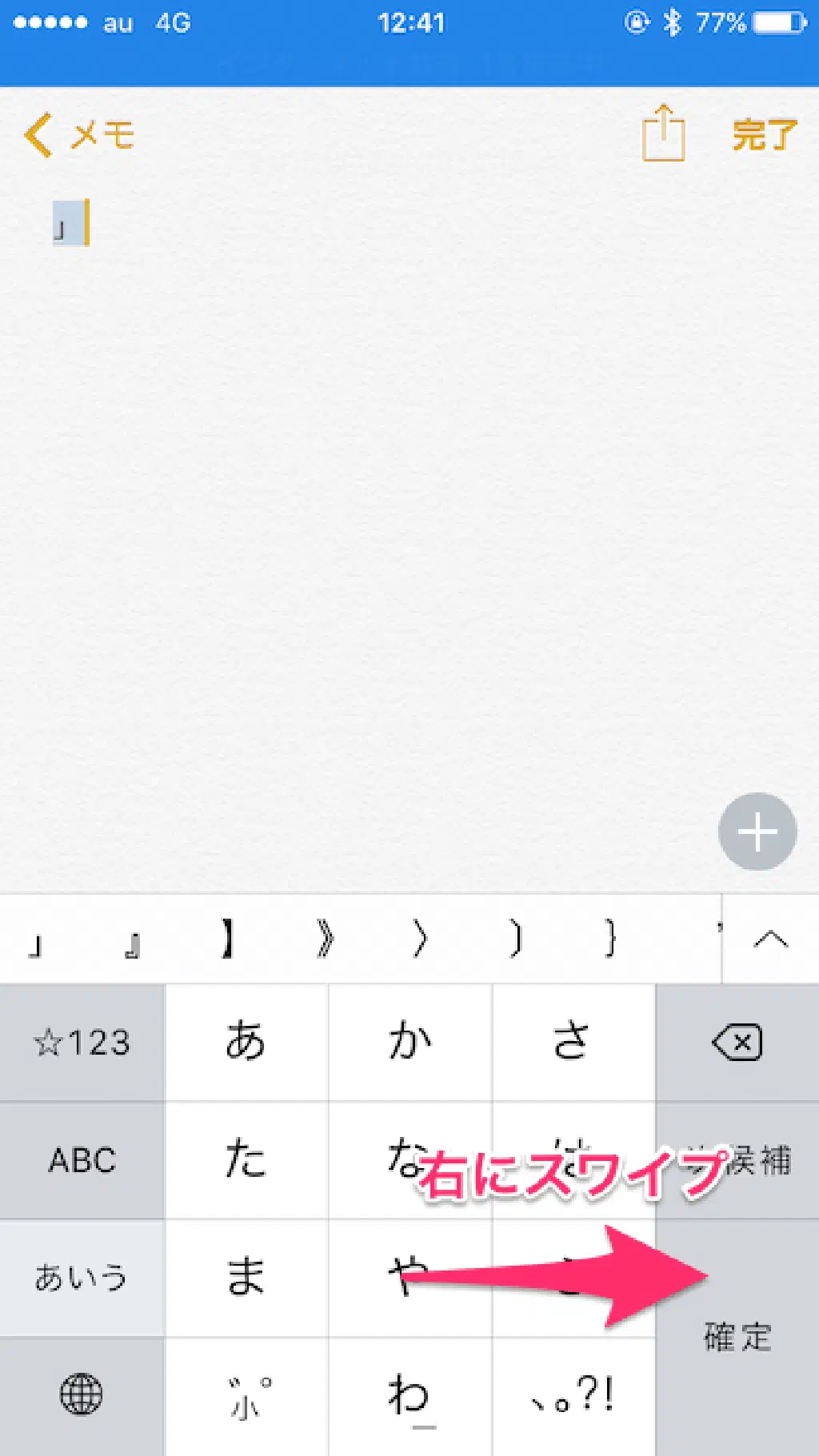
Task: Type the か key
Action: click(x=410, y=1043)
